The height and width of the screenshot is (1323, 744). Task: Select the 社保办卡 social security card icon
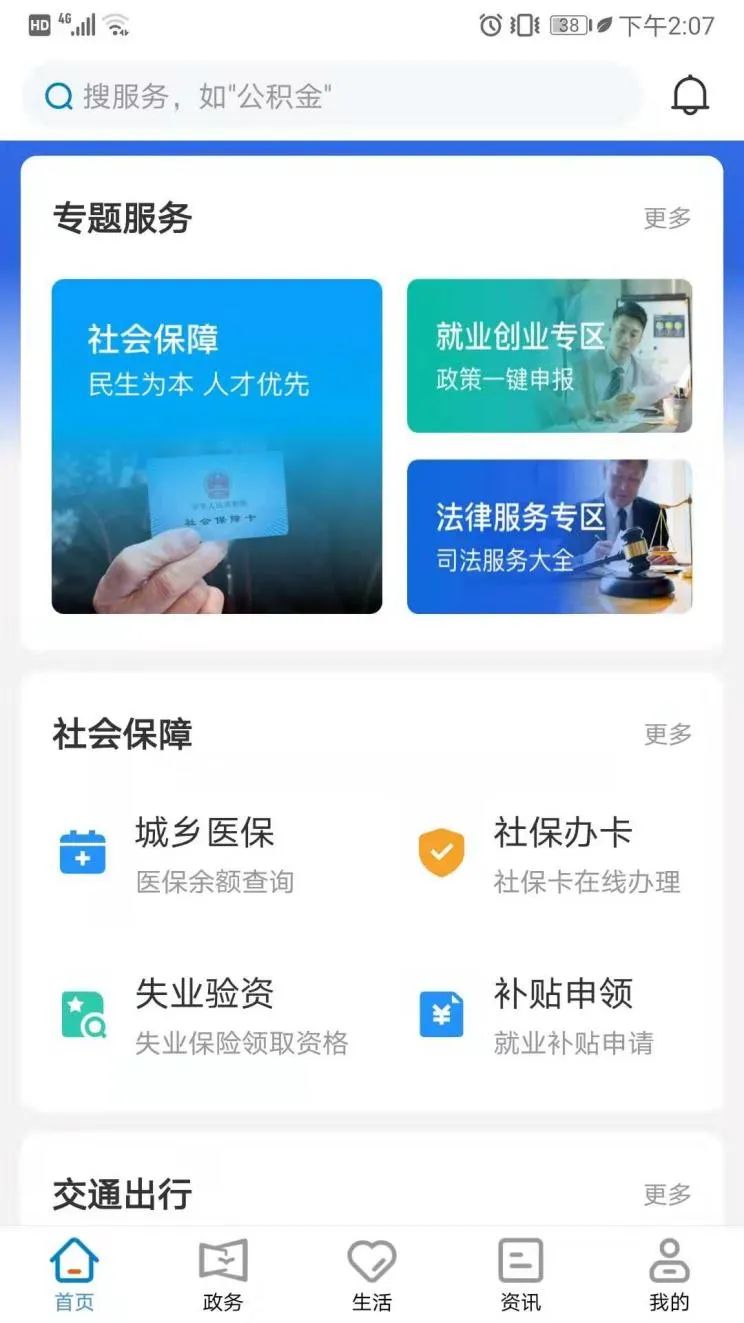pos(440,852)
